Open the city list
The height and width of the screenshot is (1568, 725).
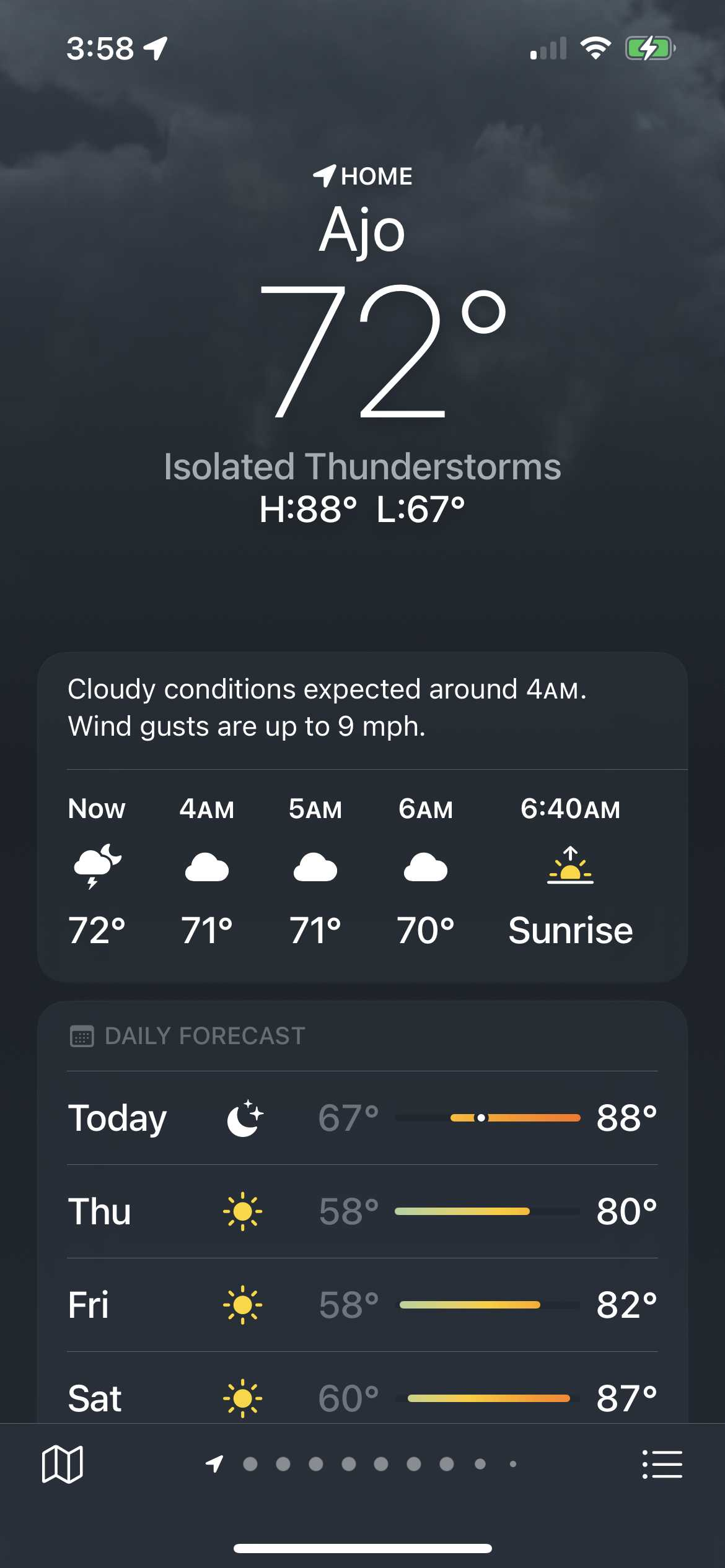tap(662, 1464)
